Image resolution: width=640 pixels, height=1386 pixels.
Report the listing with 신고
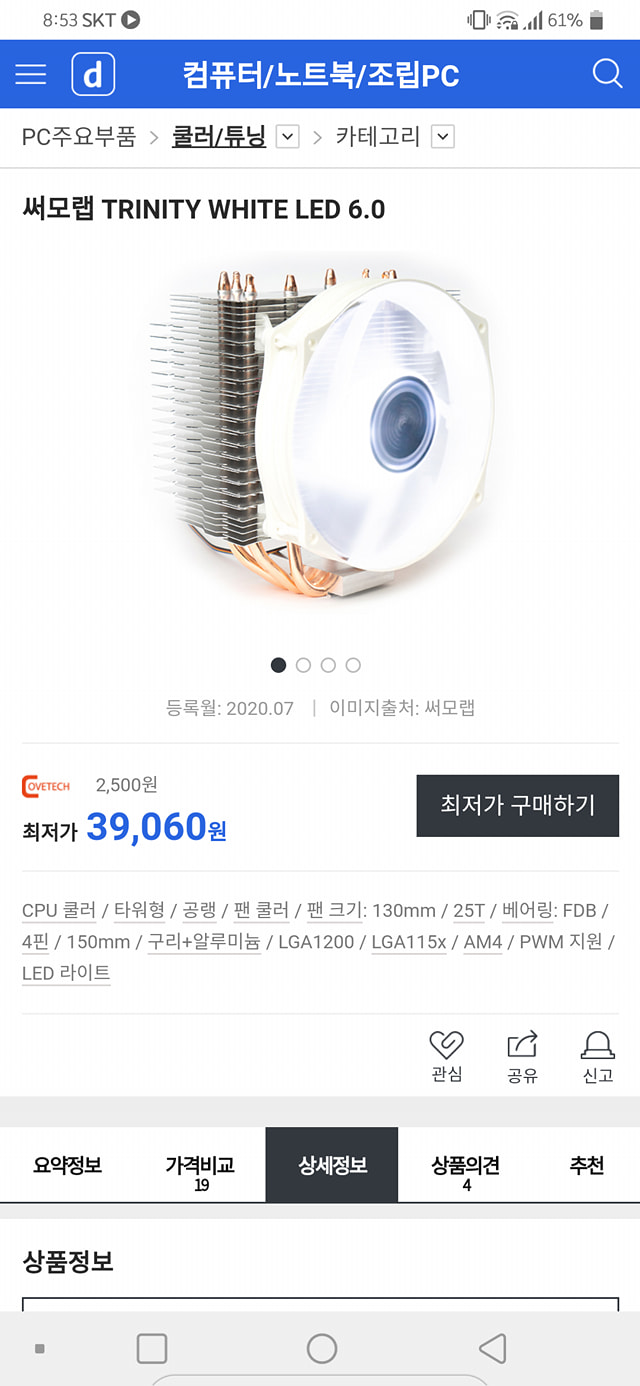pos(598,1057)
